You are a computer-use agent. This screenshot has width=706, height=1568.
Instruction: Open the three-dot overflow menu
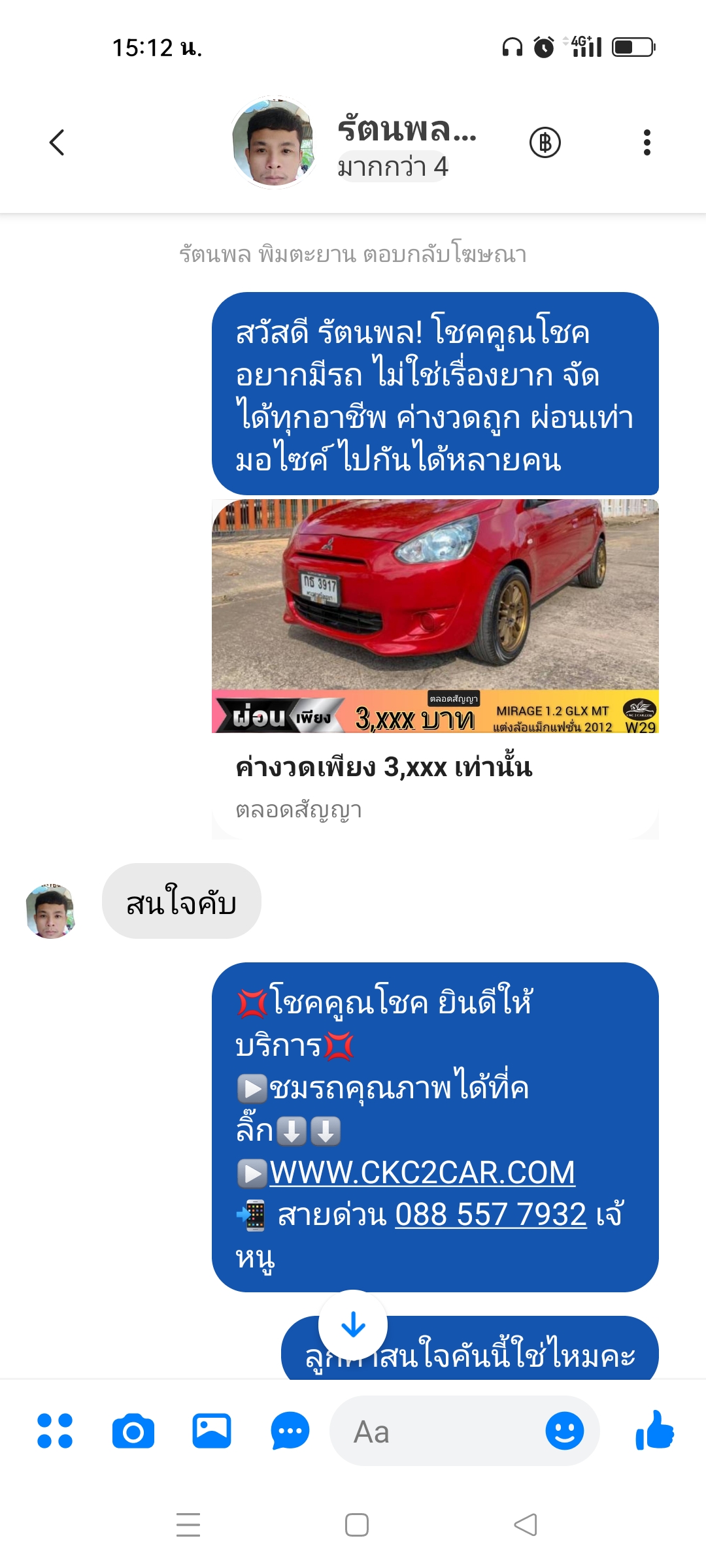click(647, 142)
